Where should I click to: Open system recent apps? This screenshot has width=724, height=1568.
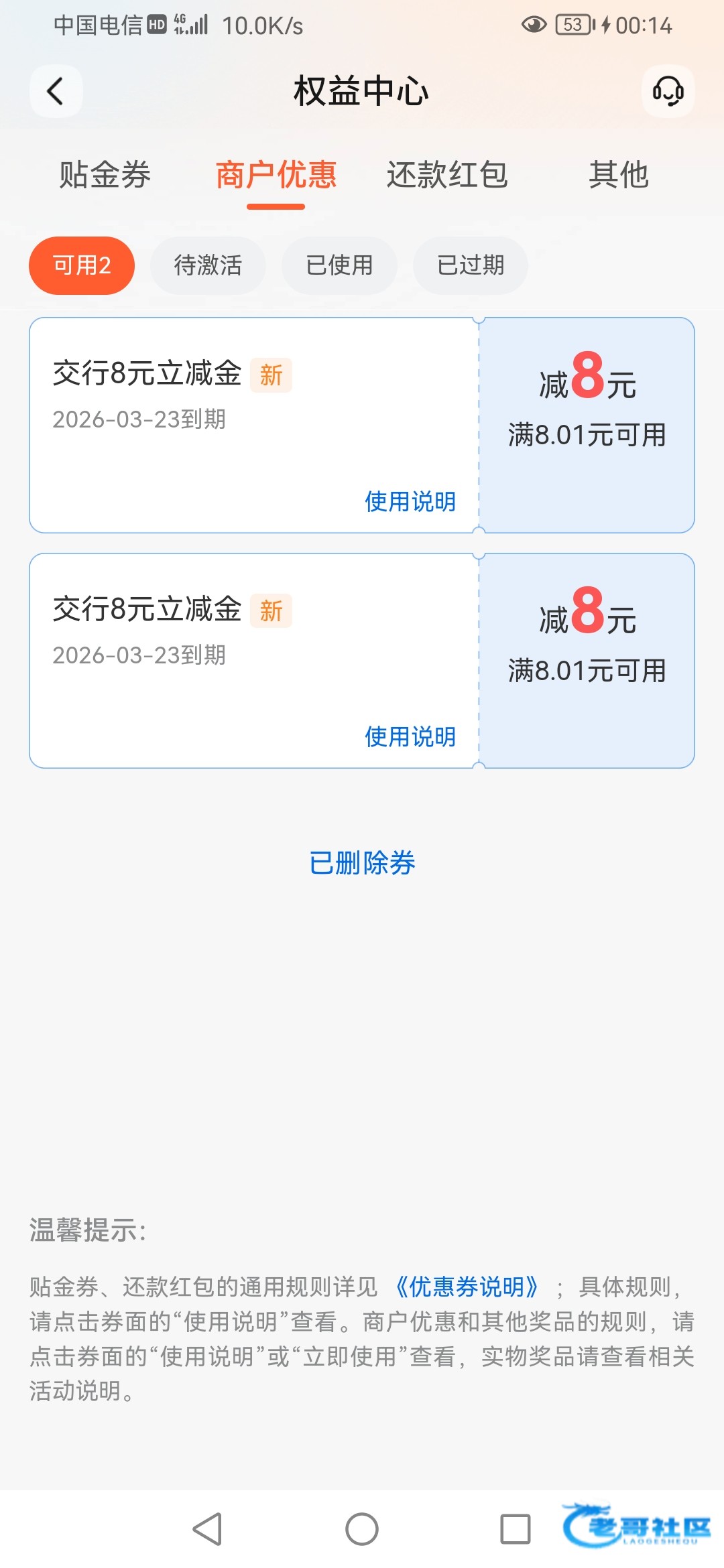point(515,1529)
